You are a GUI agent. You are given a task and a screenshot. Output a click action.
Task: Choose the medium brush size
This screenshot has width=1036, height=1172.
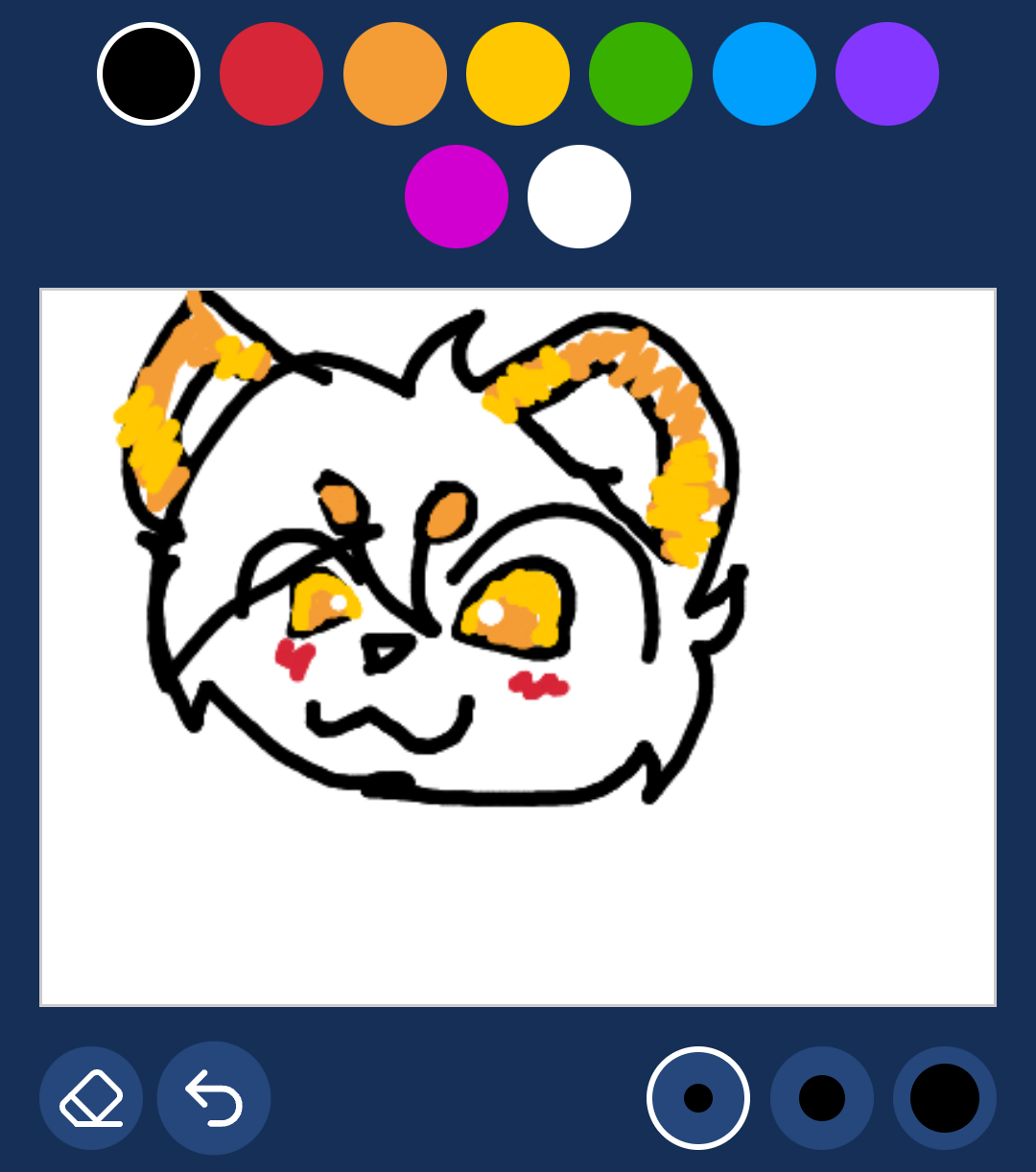(822, 1098)
